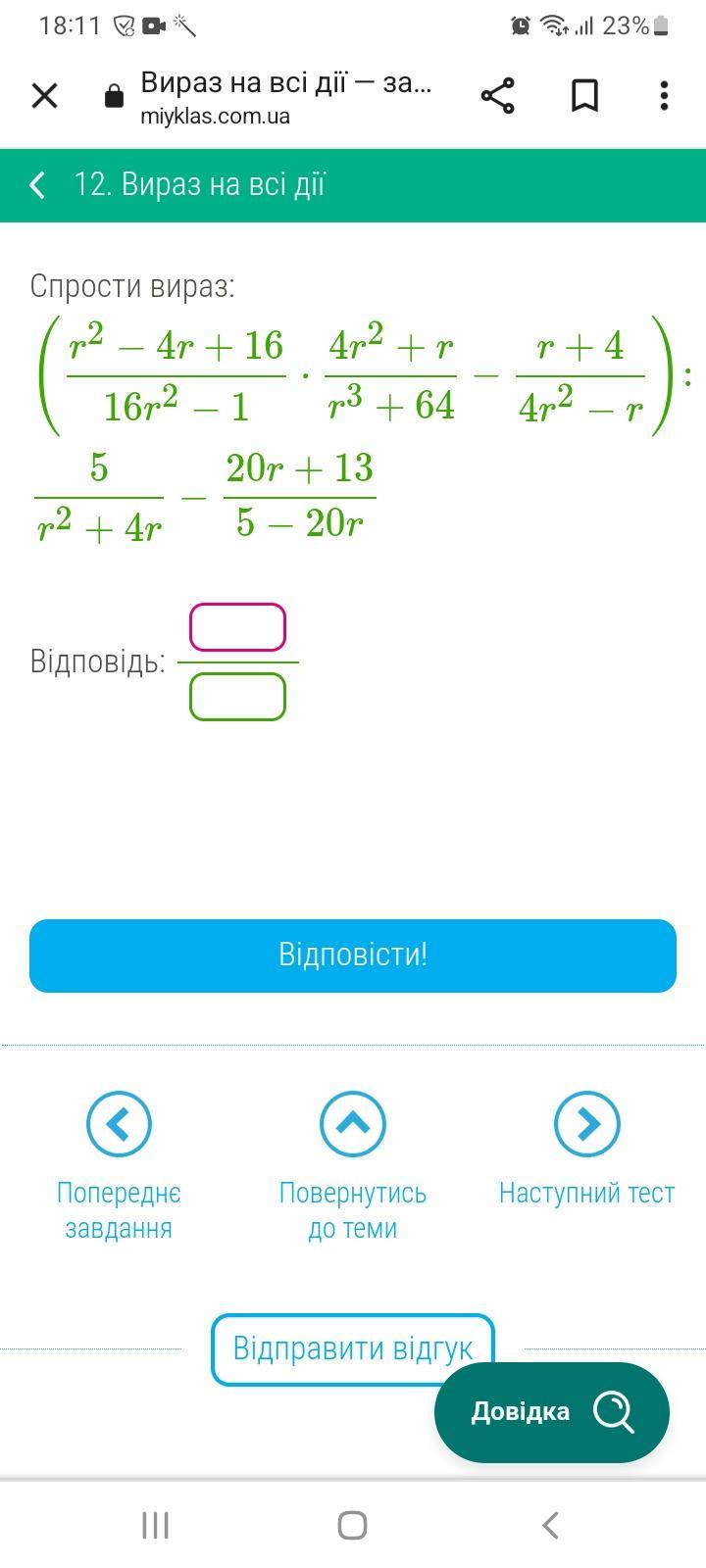The width and height of the screenshot is (706, 1568).
Task: Close the browser tab with the X
Action: tap(45, 96)
